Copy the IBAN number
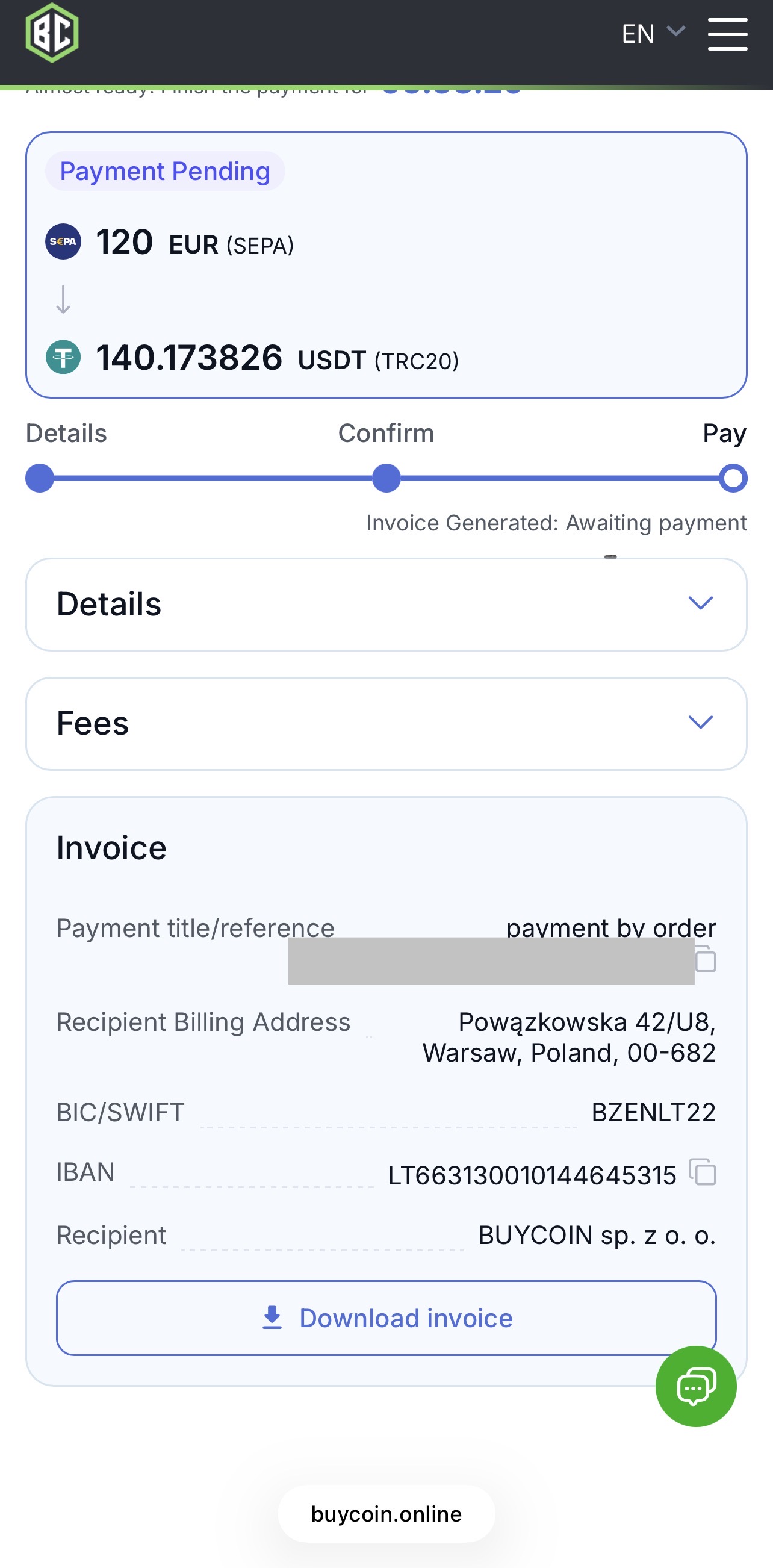Image resolution: width=773 pixels, height=1568 pixels. click(x=703, y=1171)
